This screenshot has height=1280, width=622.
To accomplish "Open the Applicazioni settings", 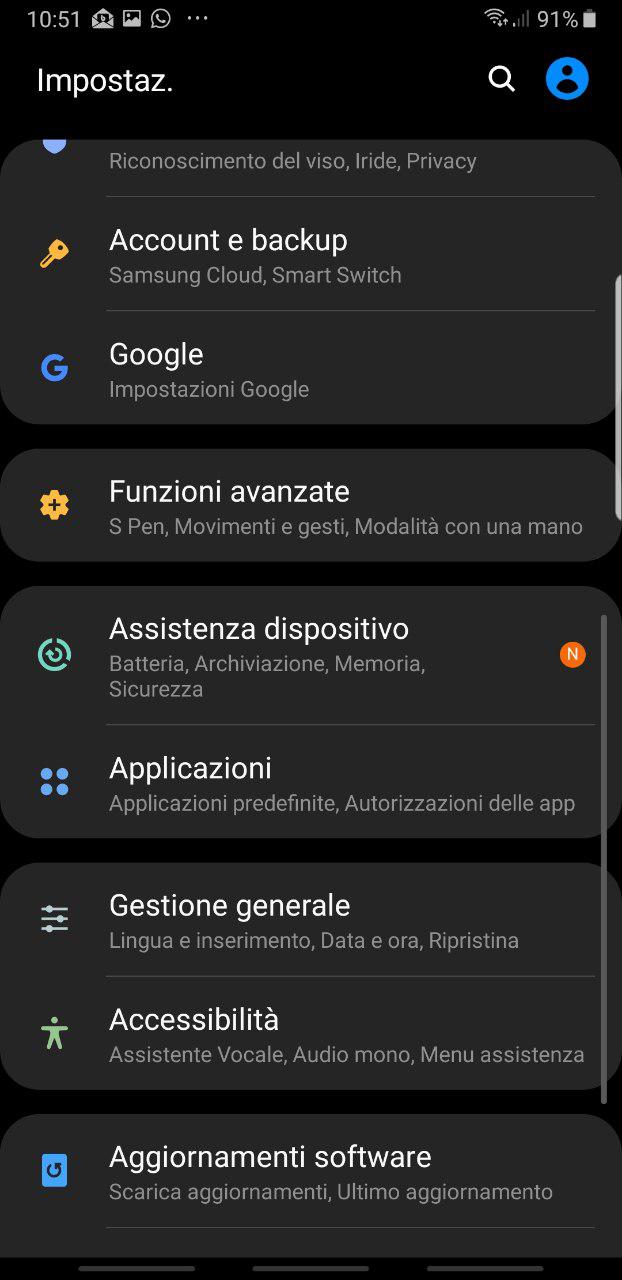I will (x=311, y=782).
